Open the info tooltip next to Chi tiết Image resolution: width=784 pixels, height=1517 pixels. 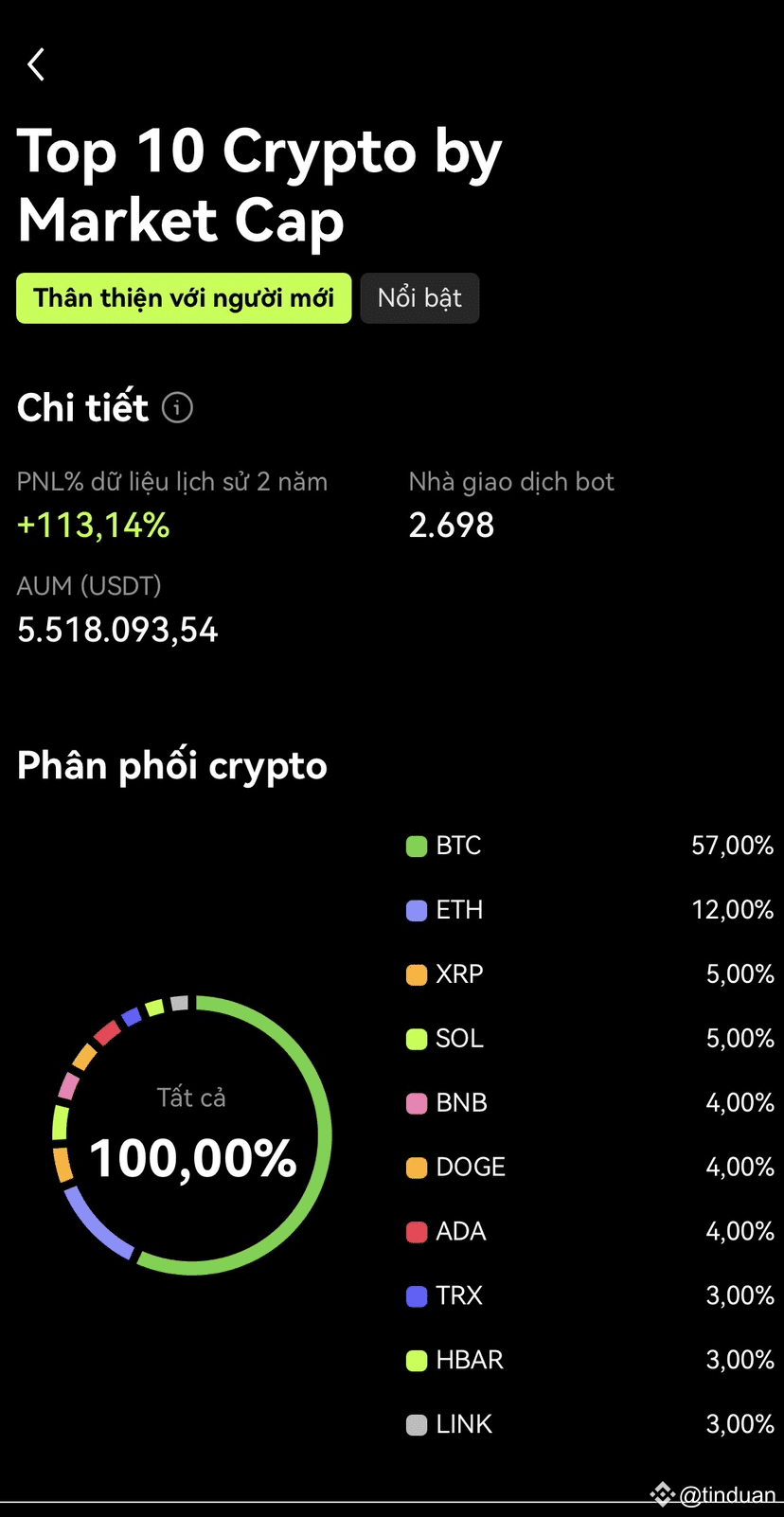coord(177,408)
